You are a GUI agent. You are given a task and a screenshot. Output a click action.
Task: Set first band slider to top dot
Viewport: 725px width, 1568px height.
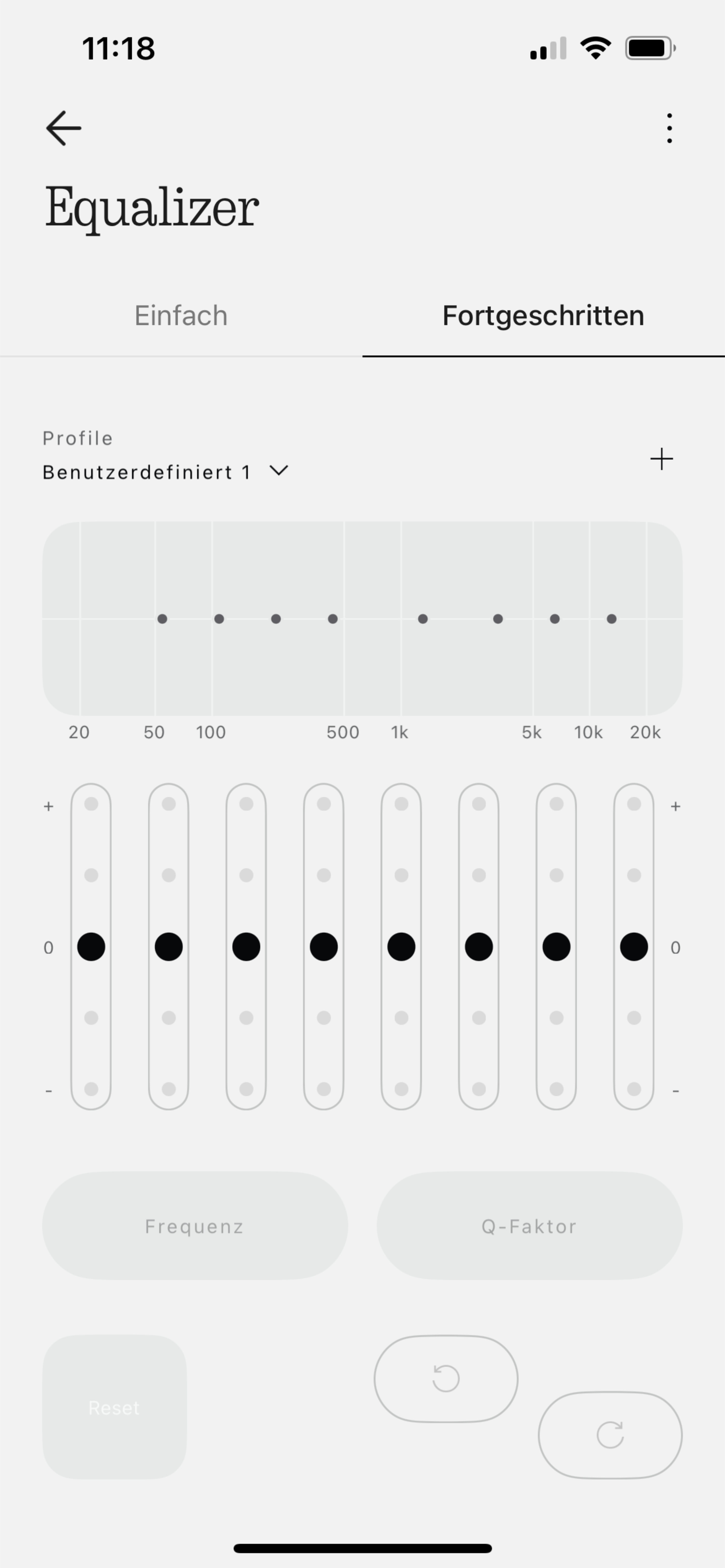pyautogui.click(x=91, y=804)
